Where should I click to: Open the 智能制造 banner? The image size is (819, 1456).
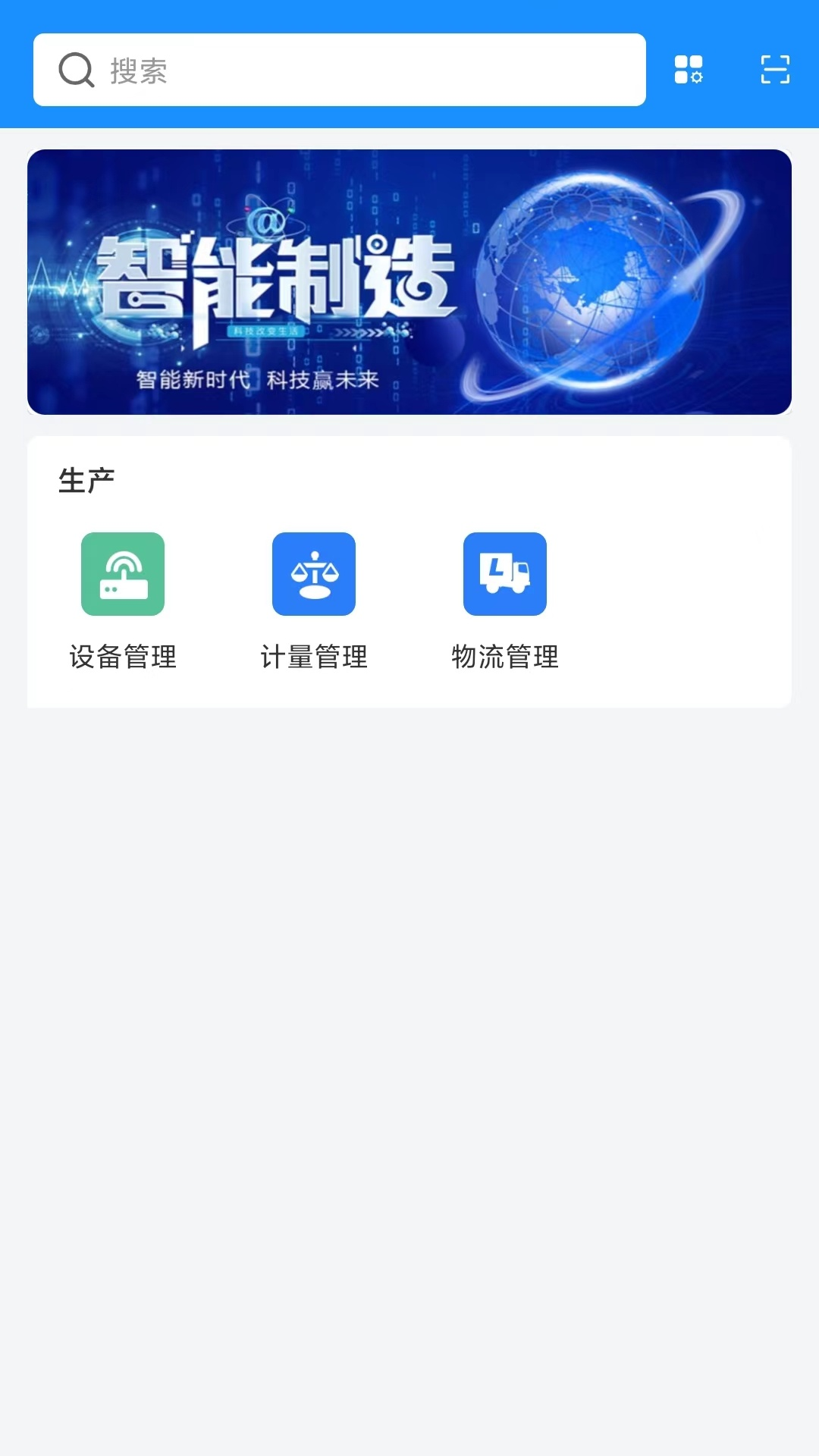click(409, 282)
